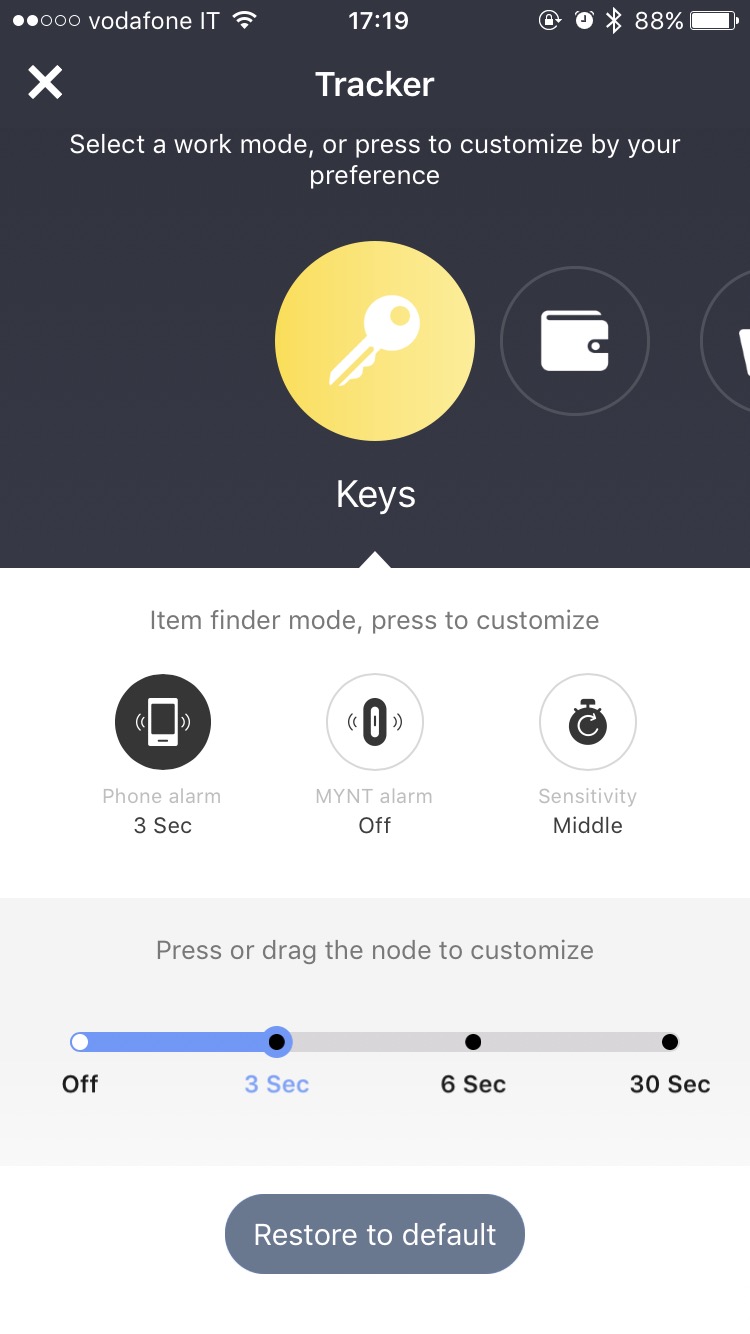Tap Restore to default
Viewport: 750px width, 1334px height.
(x=375, y=1234)
